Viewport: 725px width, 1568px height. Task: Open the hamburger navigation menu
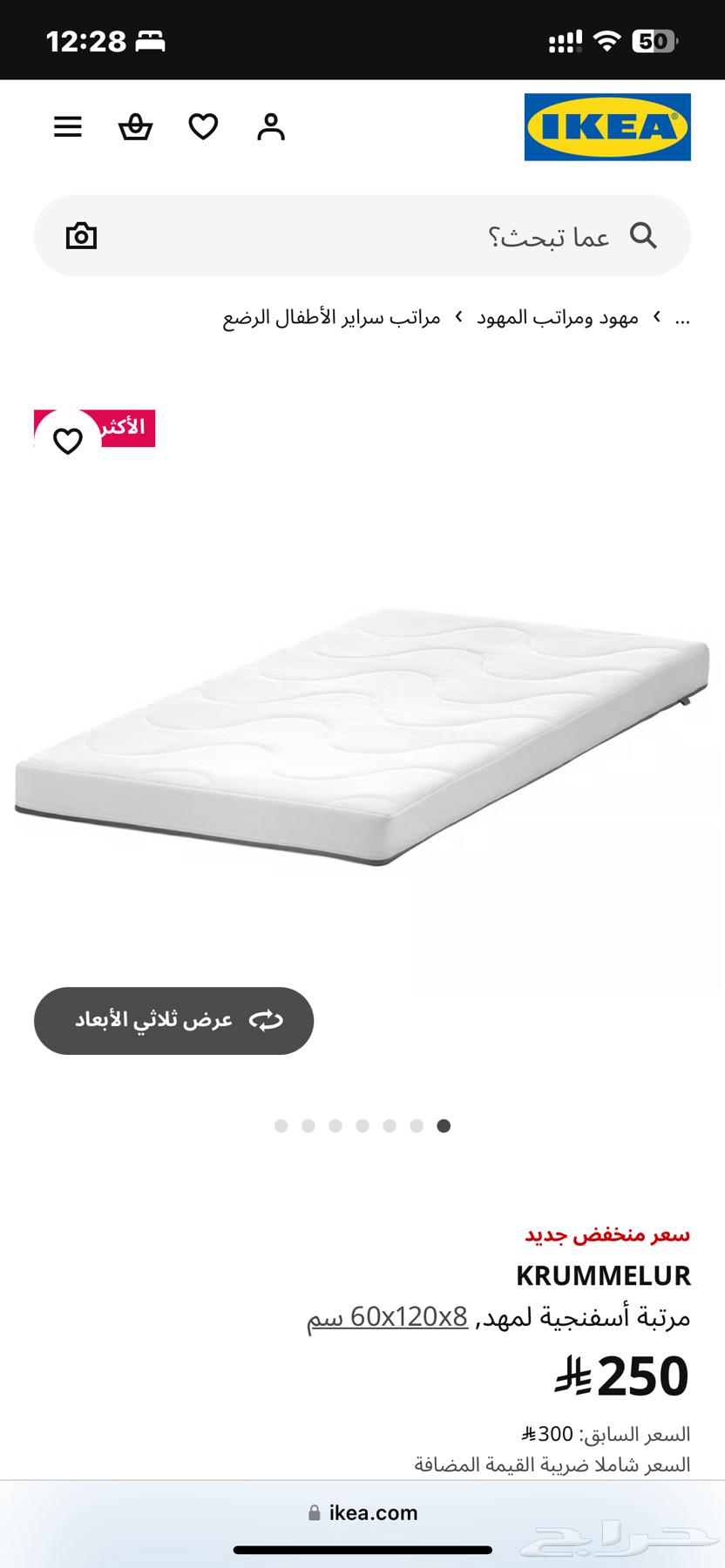coord(67,127)
